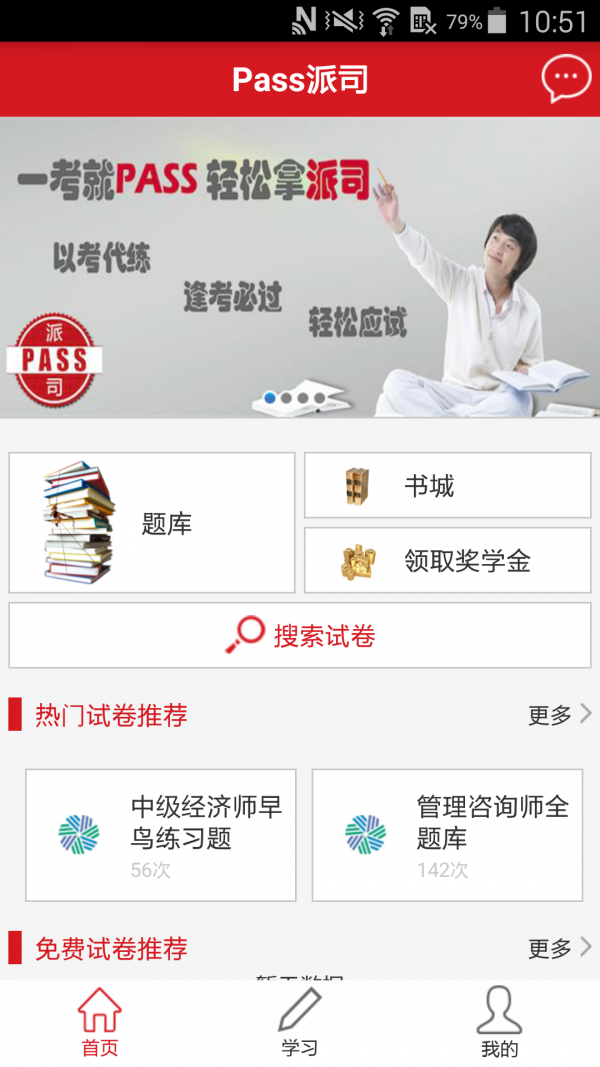The width and height of the screenshot is (600, 1067).
Task: Open 领取奖学金 scholarship page
Action: tap(447, 561)
